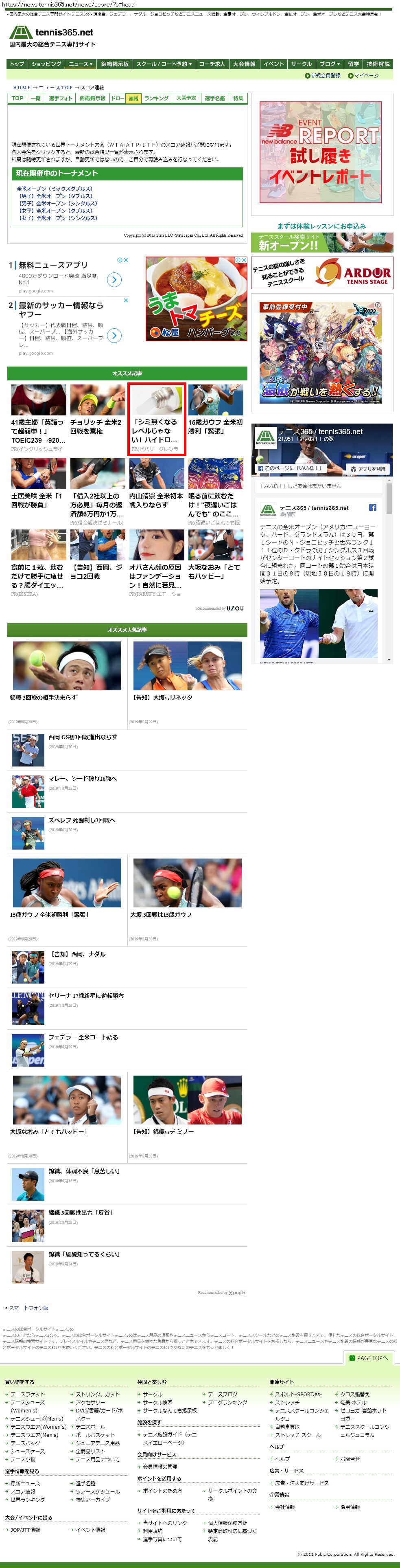Select the ドロー tab
This screenshot has height=1568, width=400.
(117, 99)
